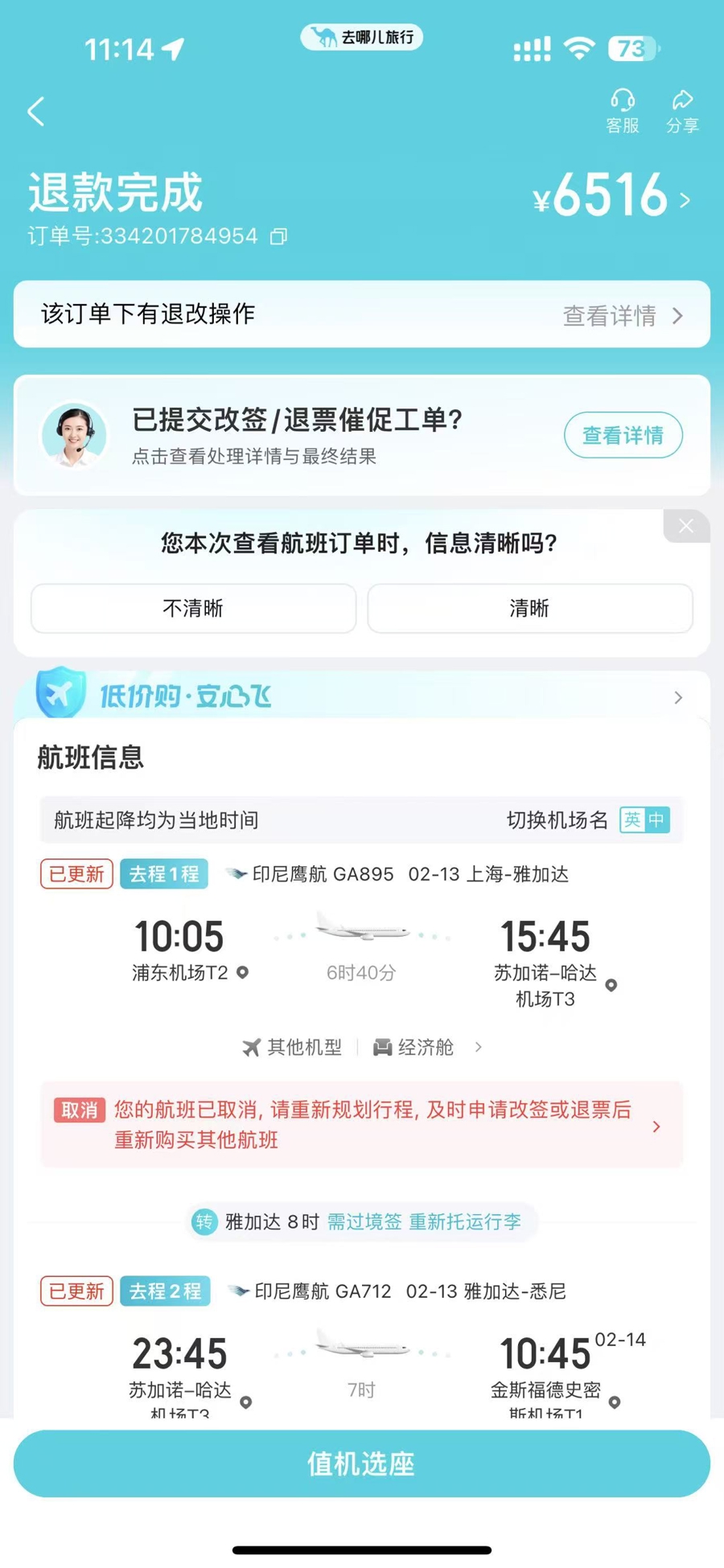
Task: Toggle airport name language 英/中
Action: [644, 819]
